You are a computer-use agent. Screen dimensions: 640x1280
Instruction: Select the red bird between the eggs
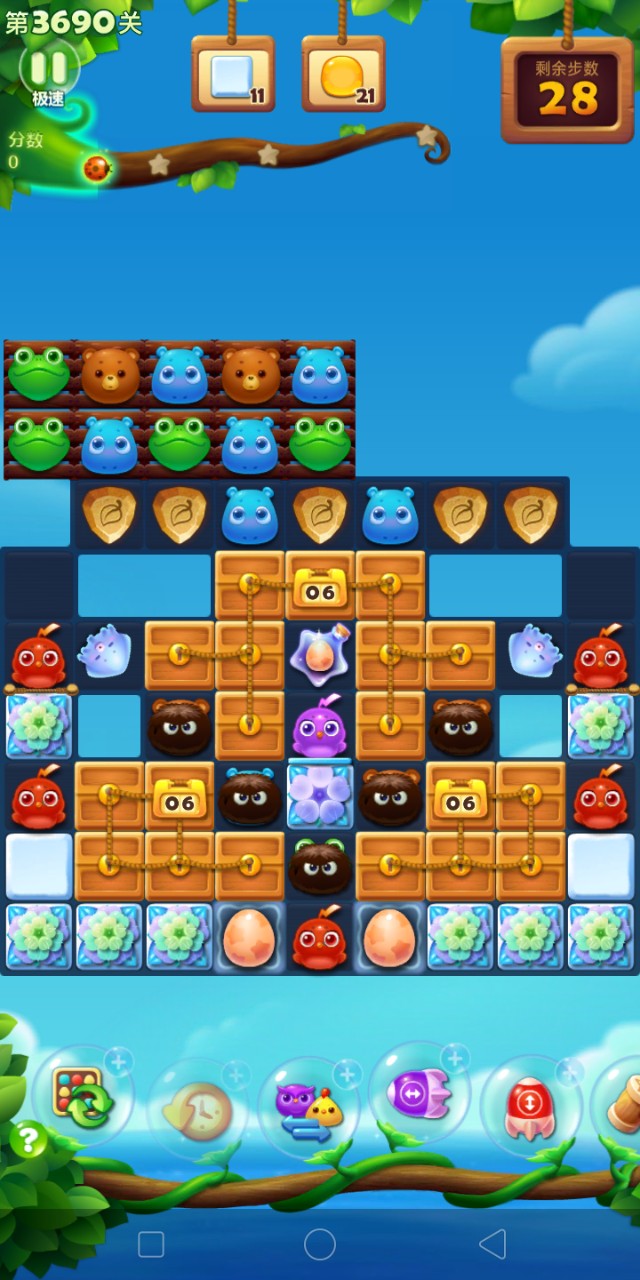pos(319,938)
